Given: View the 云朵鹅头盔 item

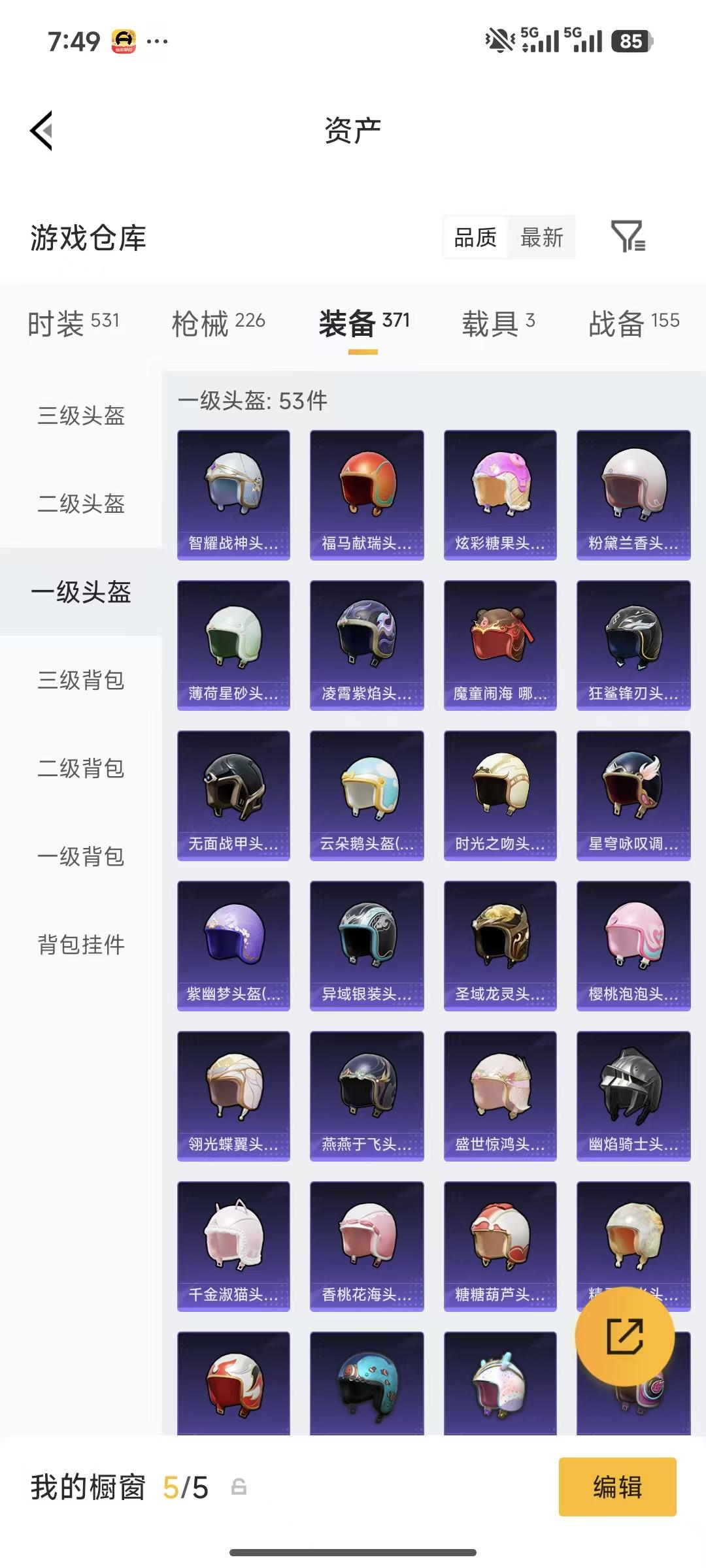Looking at the screenshot, I should click(x=367, y=795).
